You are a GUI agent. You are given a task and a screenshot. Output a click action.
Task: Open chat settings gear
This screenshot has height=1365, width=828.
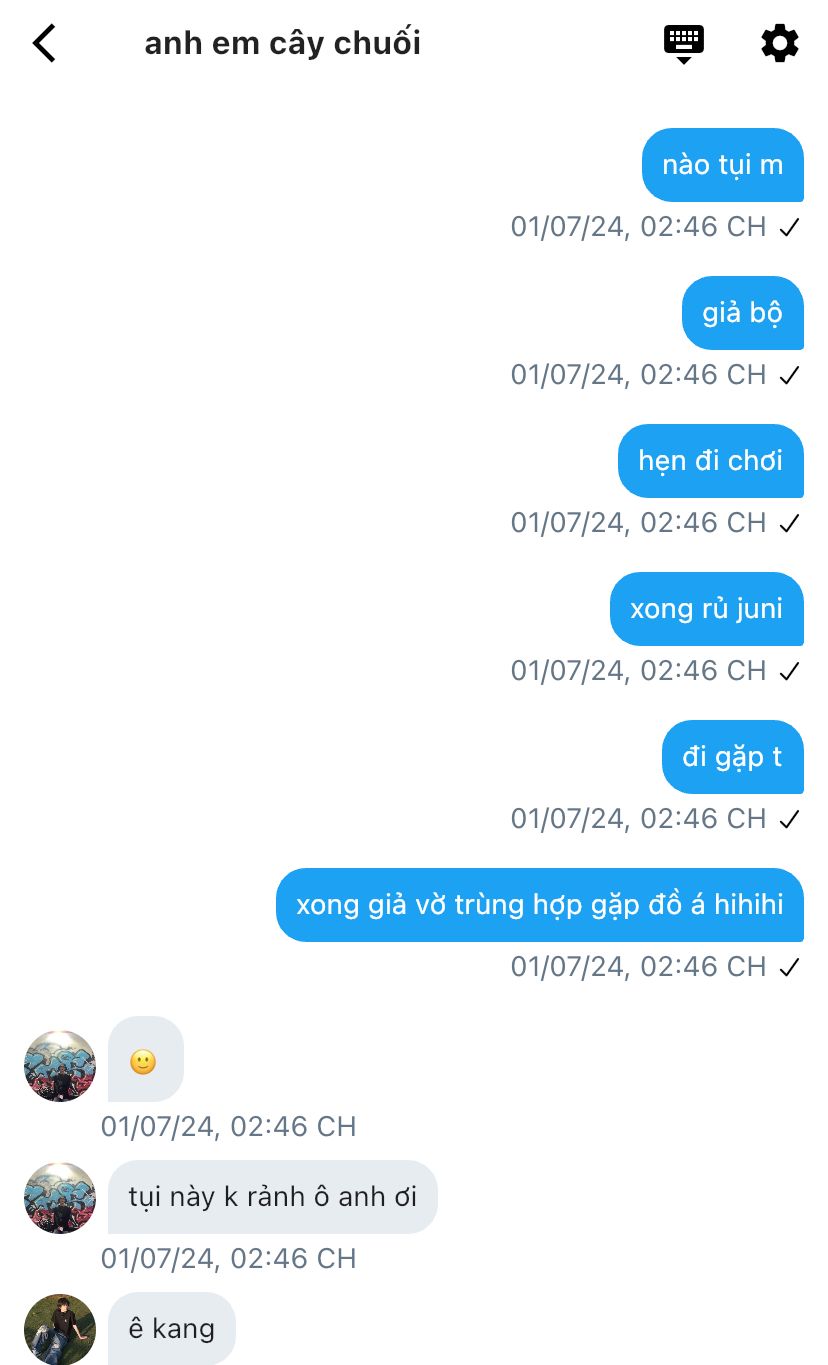780,44
